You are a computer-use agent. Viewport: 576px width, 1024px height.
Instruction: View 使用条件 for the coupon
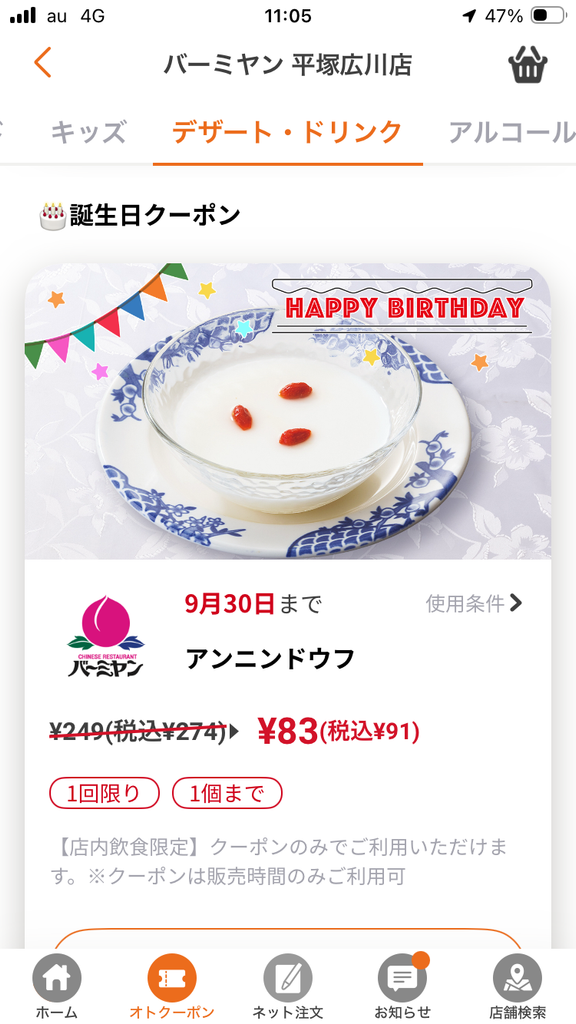pos(475,603)
